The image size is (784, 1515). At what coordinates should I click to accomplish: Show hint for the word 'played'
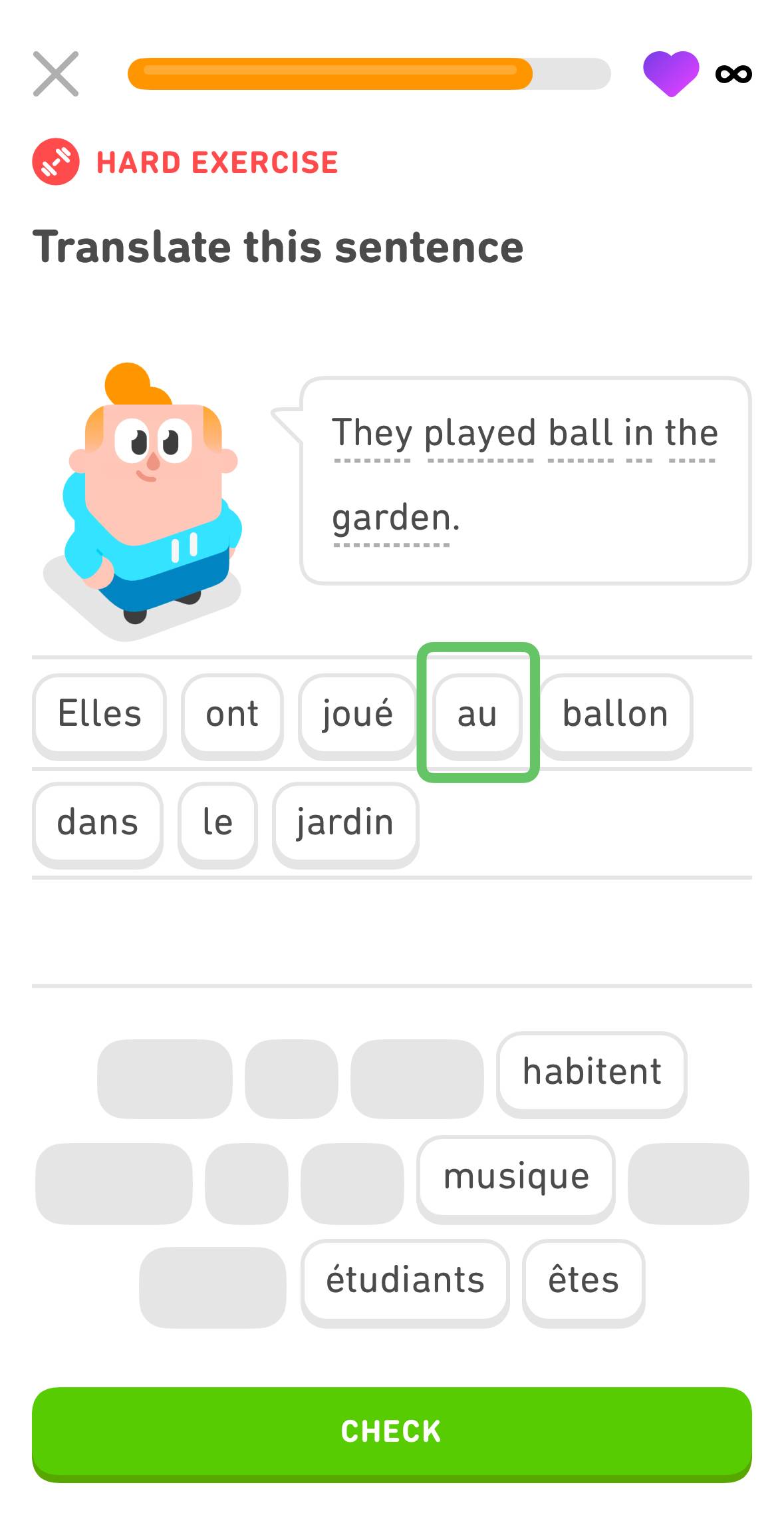[480, 434]
